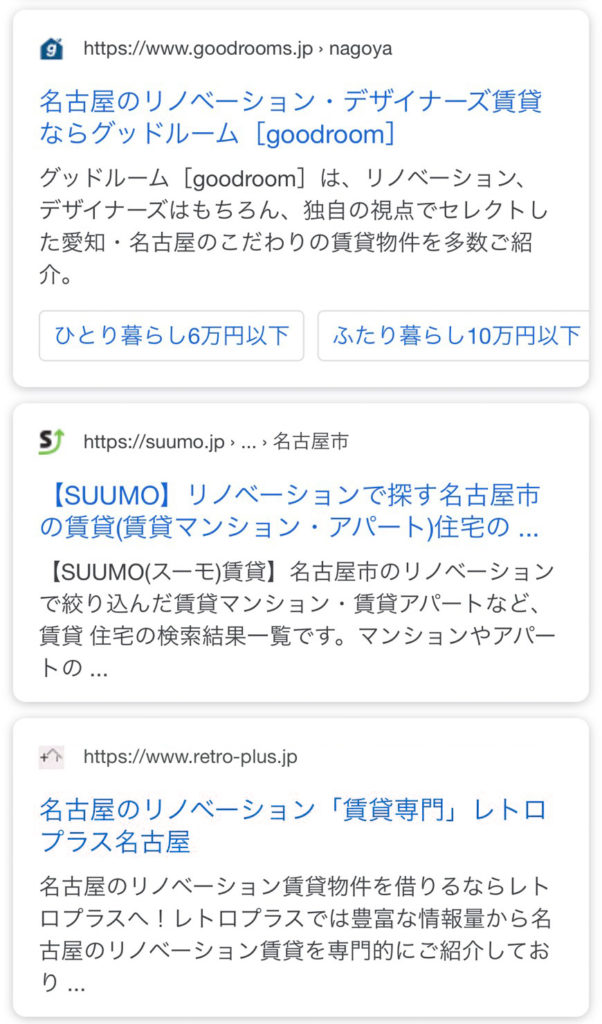Tap the ひとり暮らし6万円以下 chip
602x1024 pixels.
(171, 335)
